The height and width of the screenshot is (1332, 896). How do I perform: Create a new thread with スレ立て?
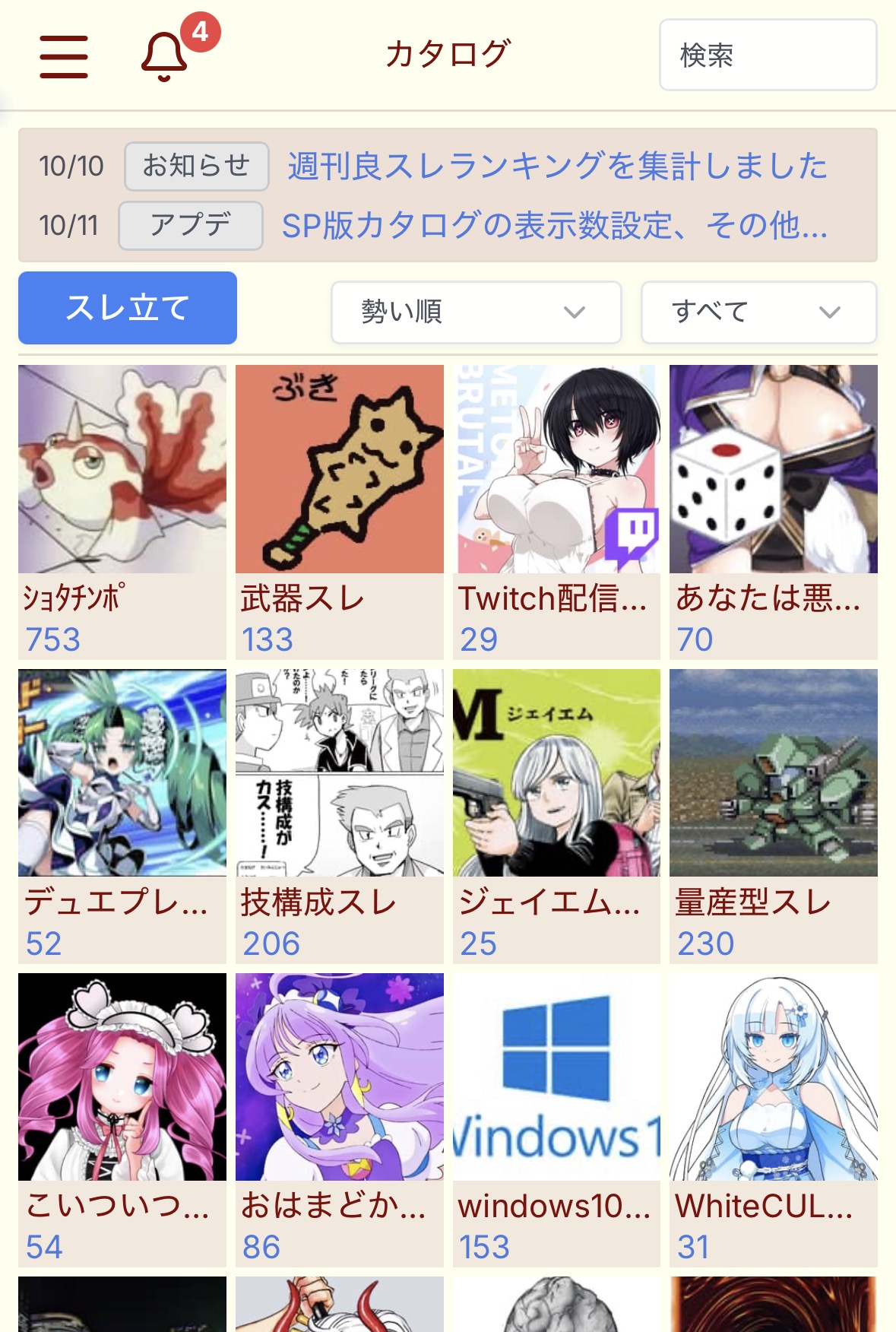pos(128,308)
